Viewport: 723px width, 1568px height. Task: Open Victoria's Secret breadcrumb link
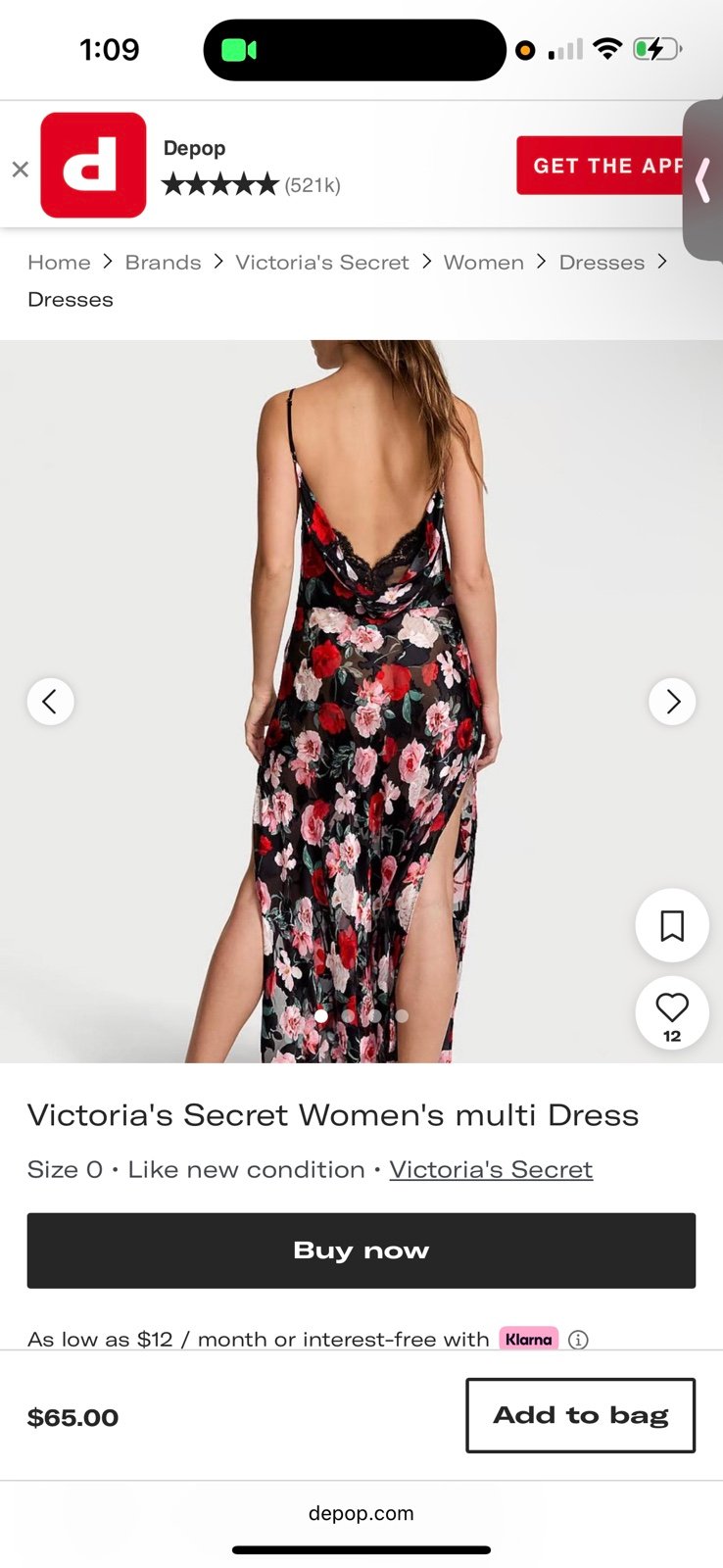[321, 263]
